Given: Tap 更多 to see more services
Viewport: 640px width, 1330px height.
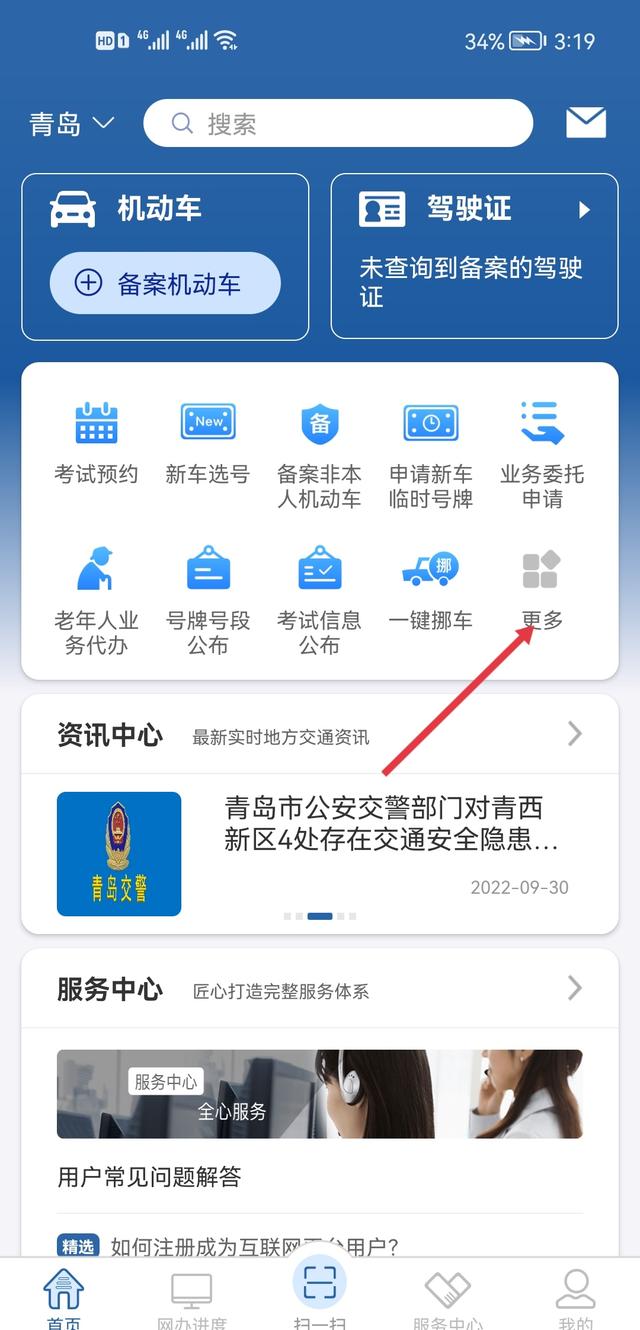Looking at the screenshot, I should pos(542,590).
